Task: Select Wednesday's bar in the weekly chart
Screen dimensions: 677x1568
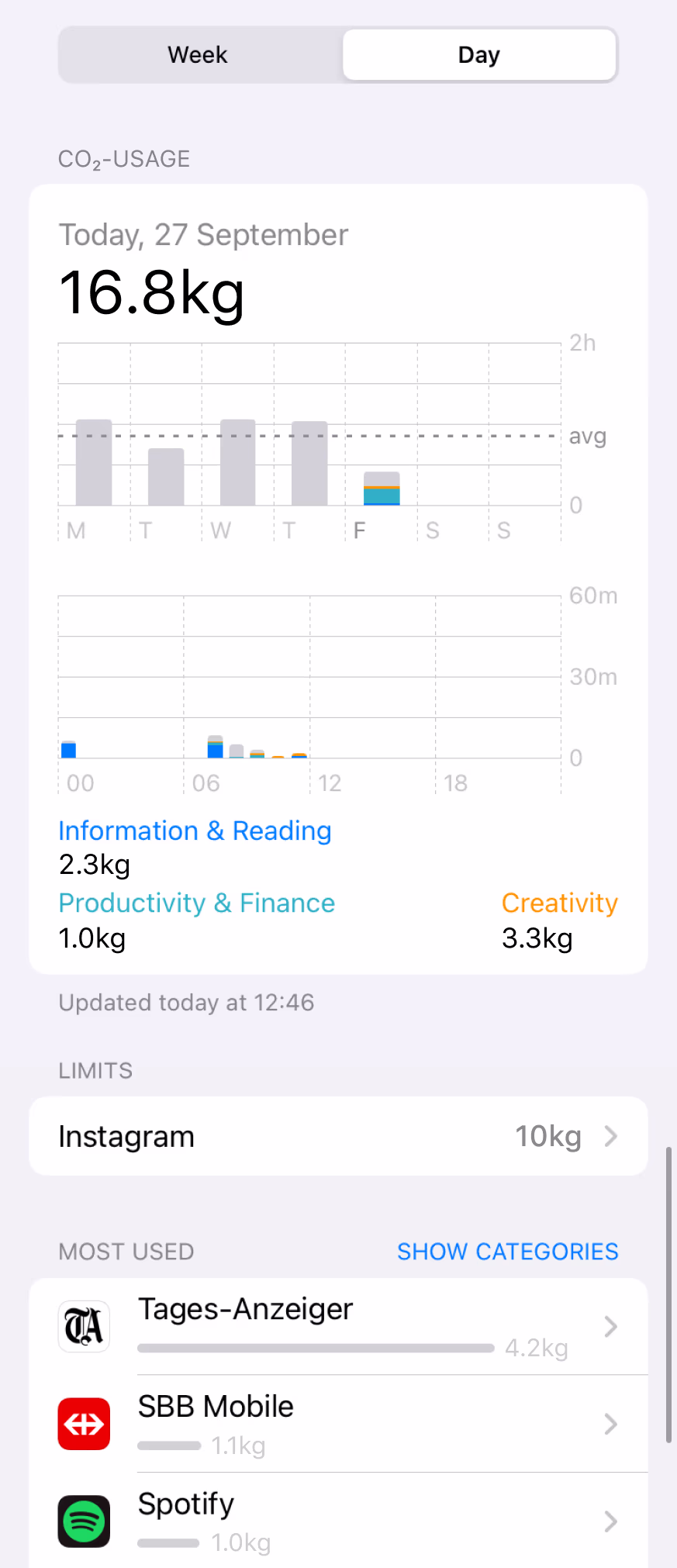Action: pos(237,461)
